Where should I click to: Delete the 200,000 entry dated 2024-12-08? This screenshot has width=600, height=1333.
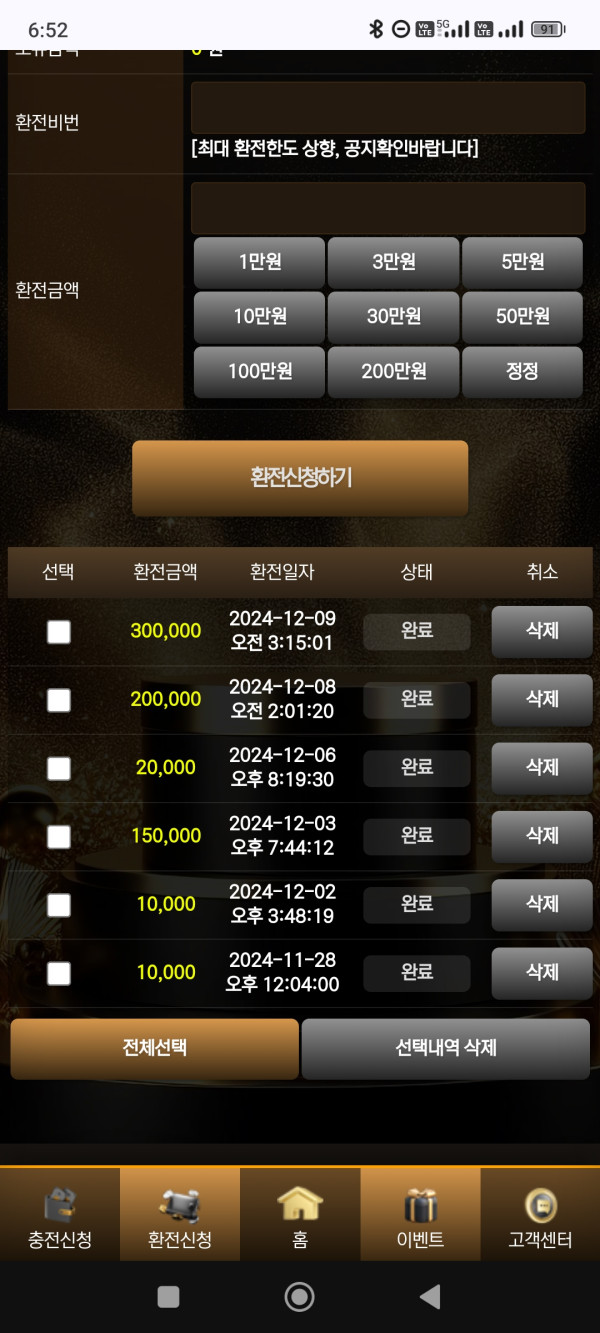pos(542,699)
